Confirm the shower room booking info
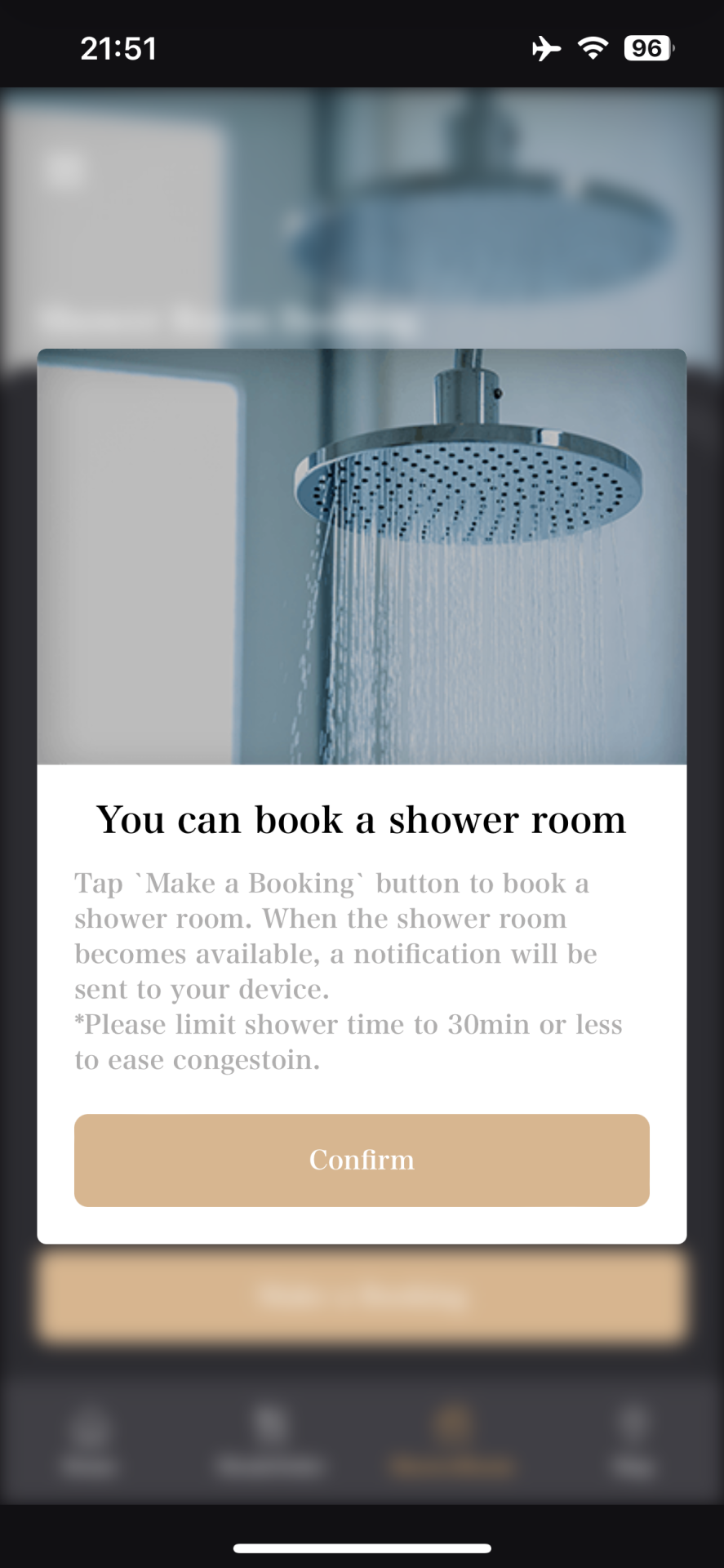The width and height of the screenshot is (724, 1568). 362,1160
